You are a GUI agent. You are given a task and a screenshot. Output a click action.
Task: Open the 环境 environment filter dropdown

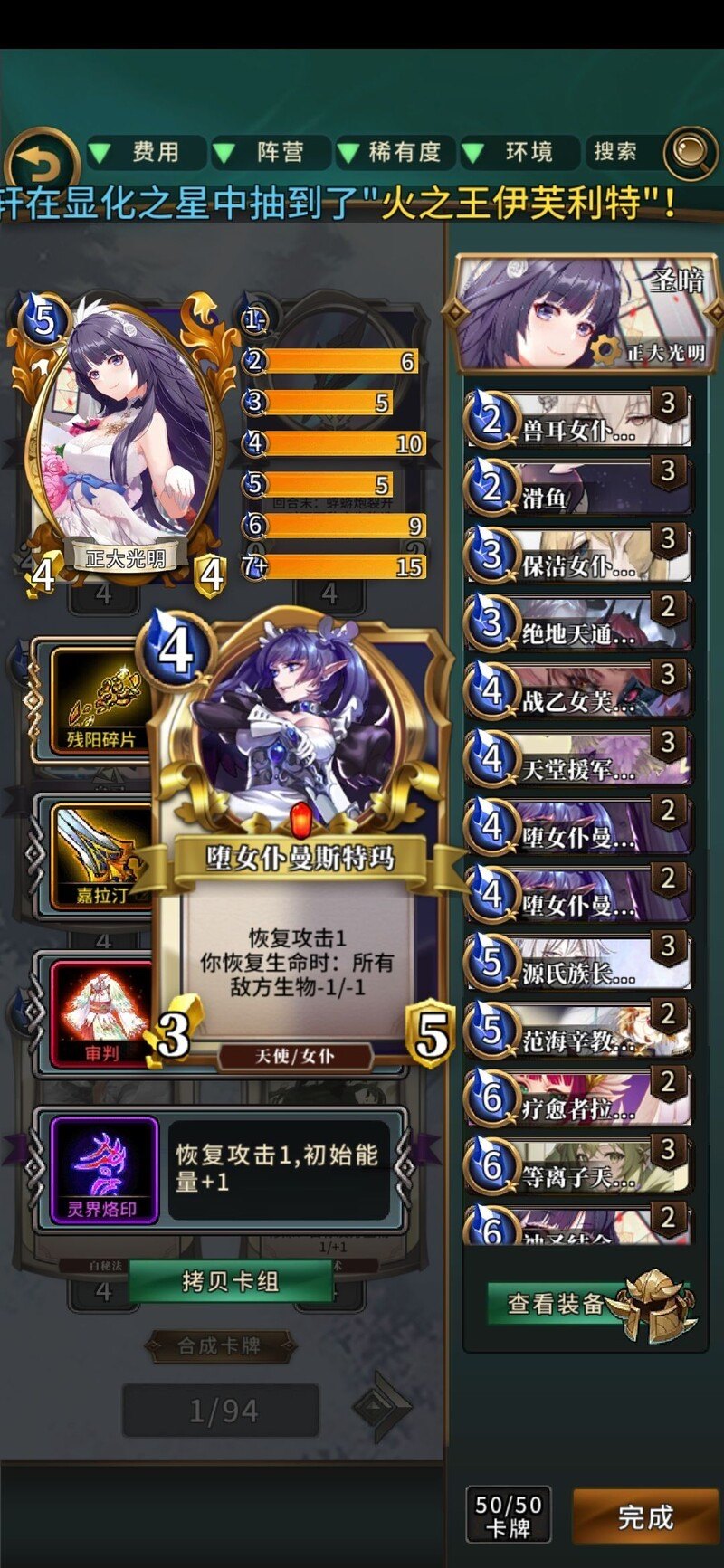[519, 152]
